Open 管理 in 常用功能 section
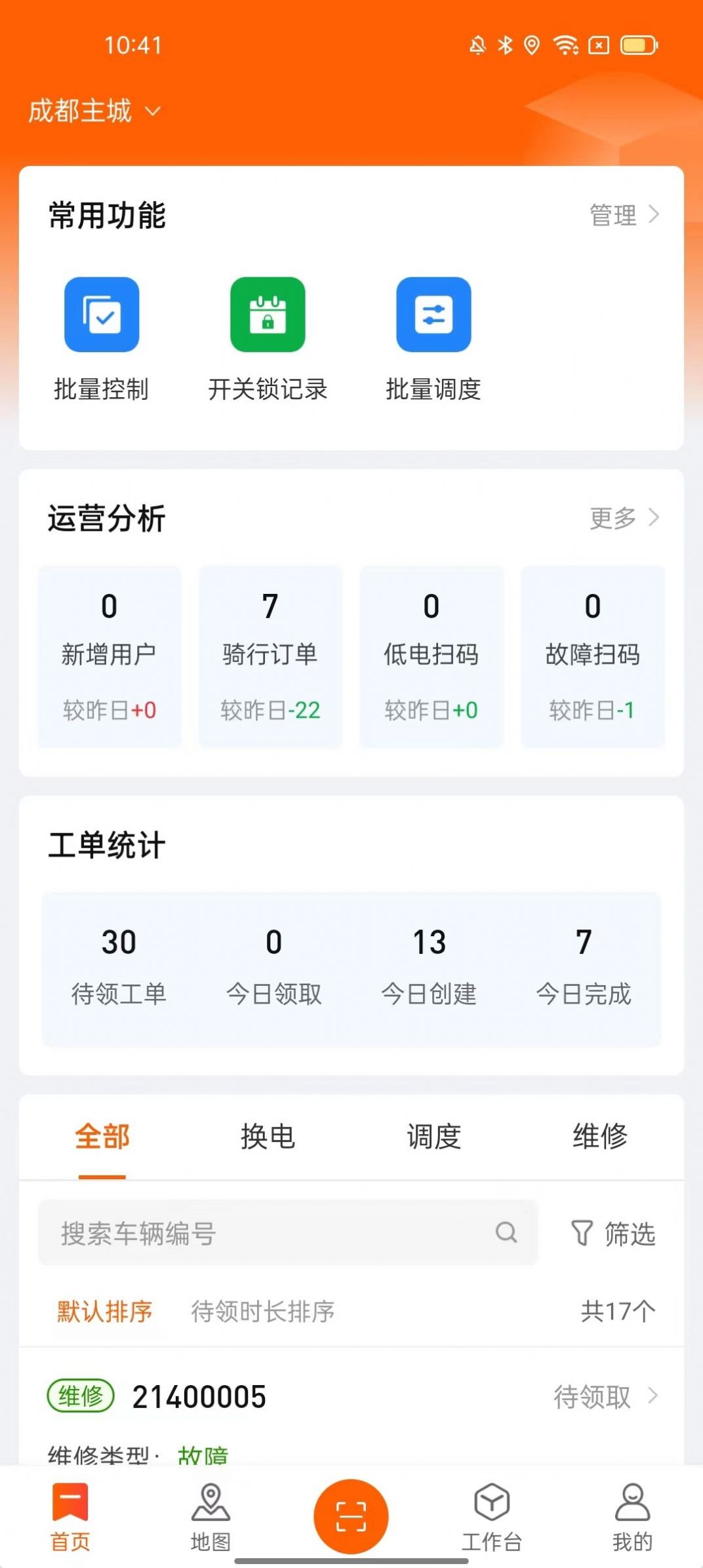The height and width of the screenshot is (1568, 703). tap(623, 214)
